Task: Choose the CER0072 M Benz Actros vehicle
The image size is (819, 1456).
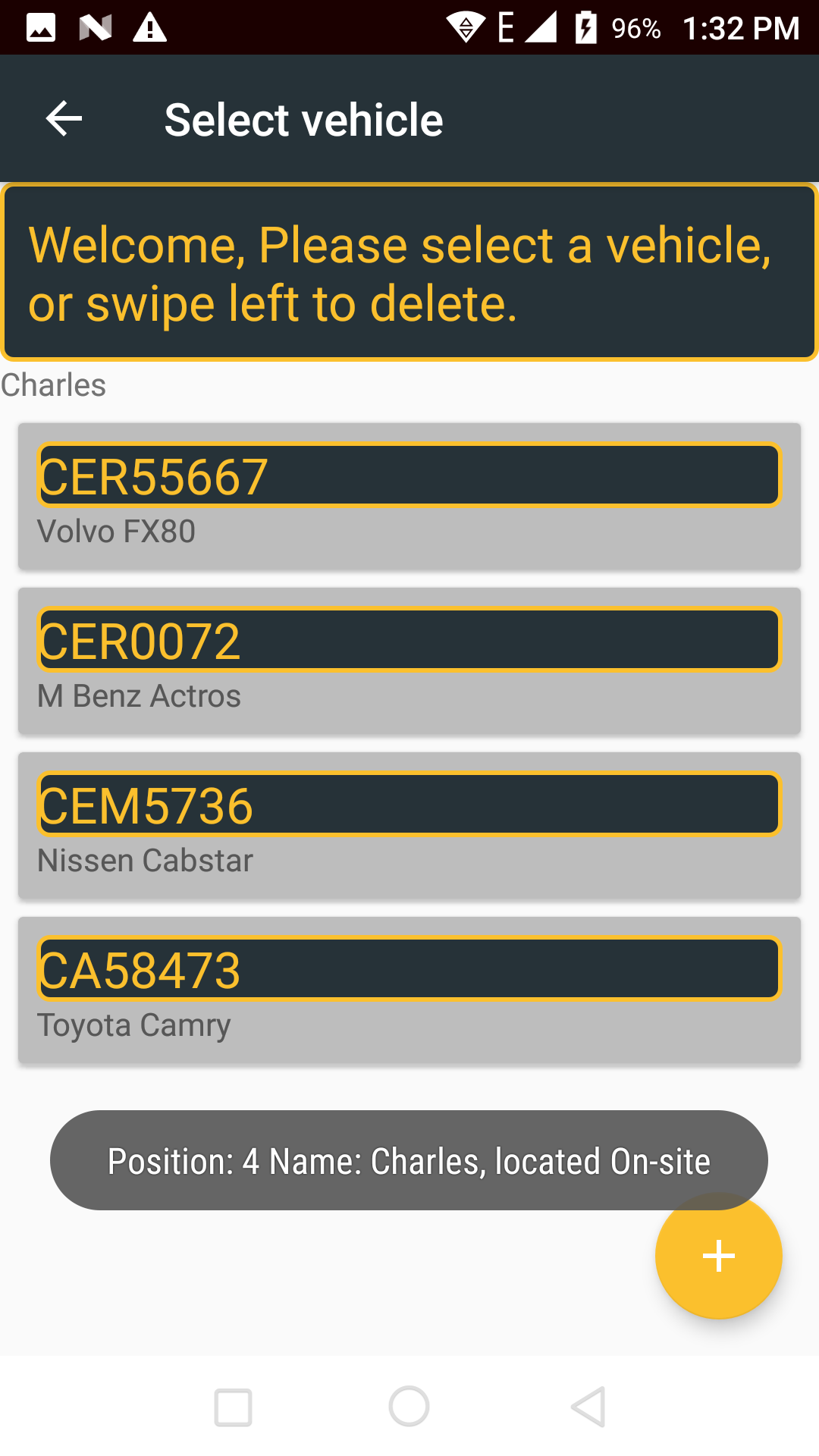Action: pos(409,661)
